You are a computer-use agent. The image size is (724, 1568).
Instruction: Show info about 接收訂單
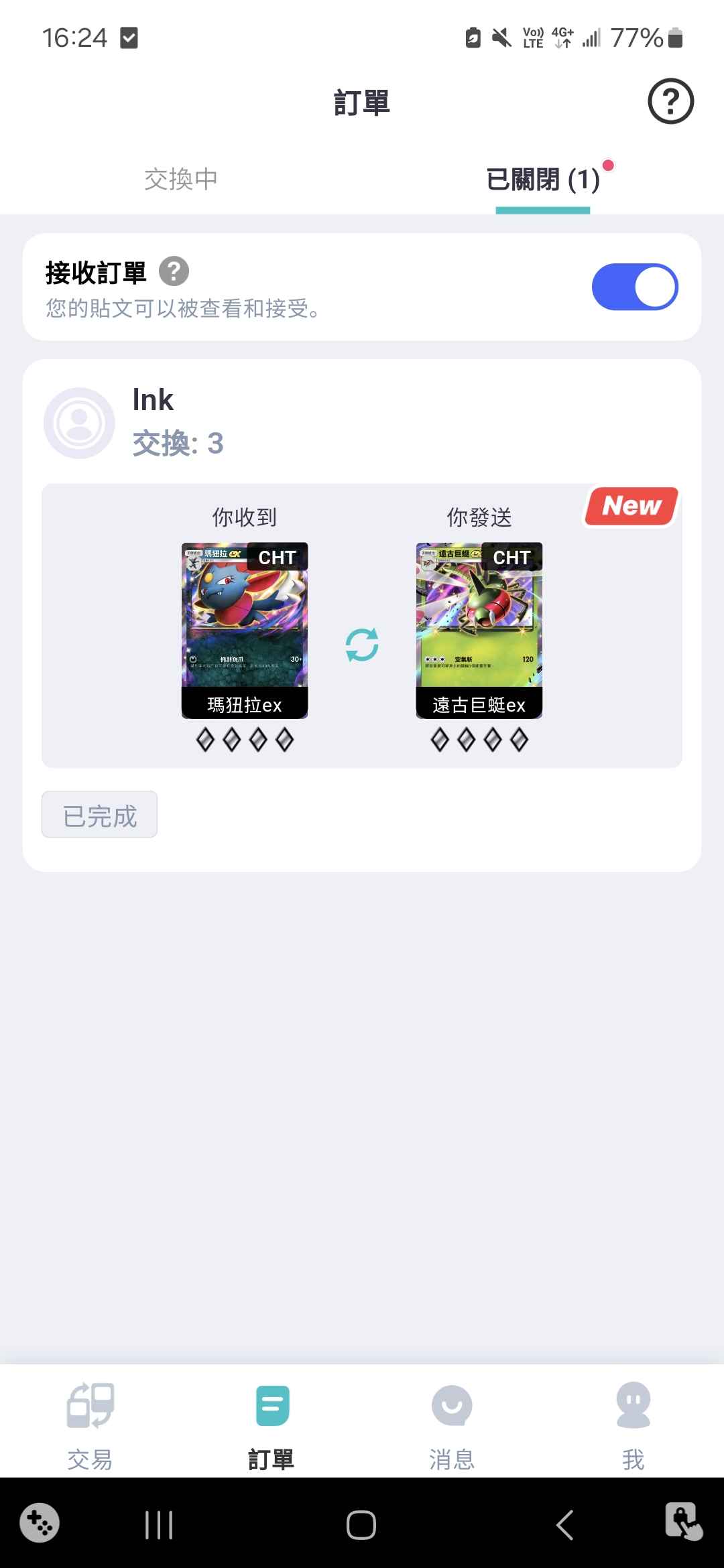pos(174,272)
